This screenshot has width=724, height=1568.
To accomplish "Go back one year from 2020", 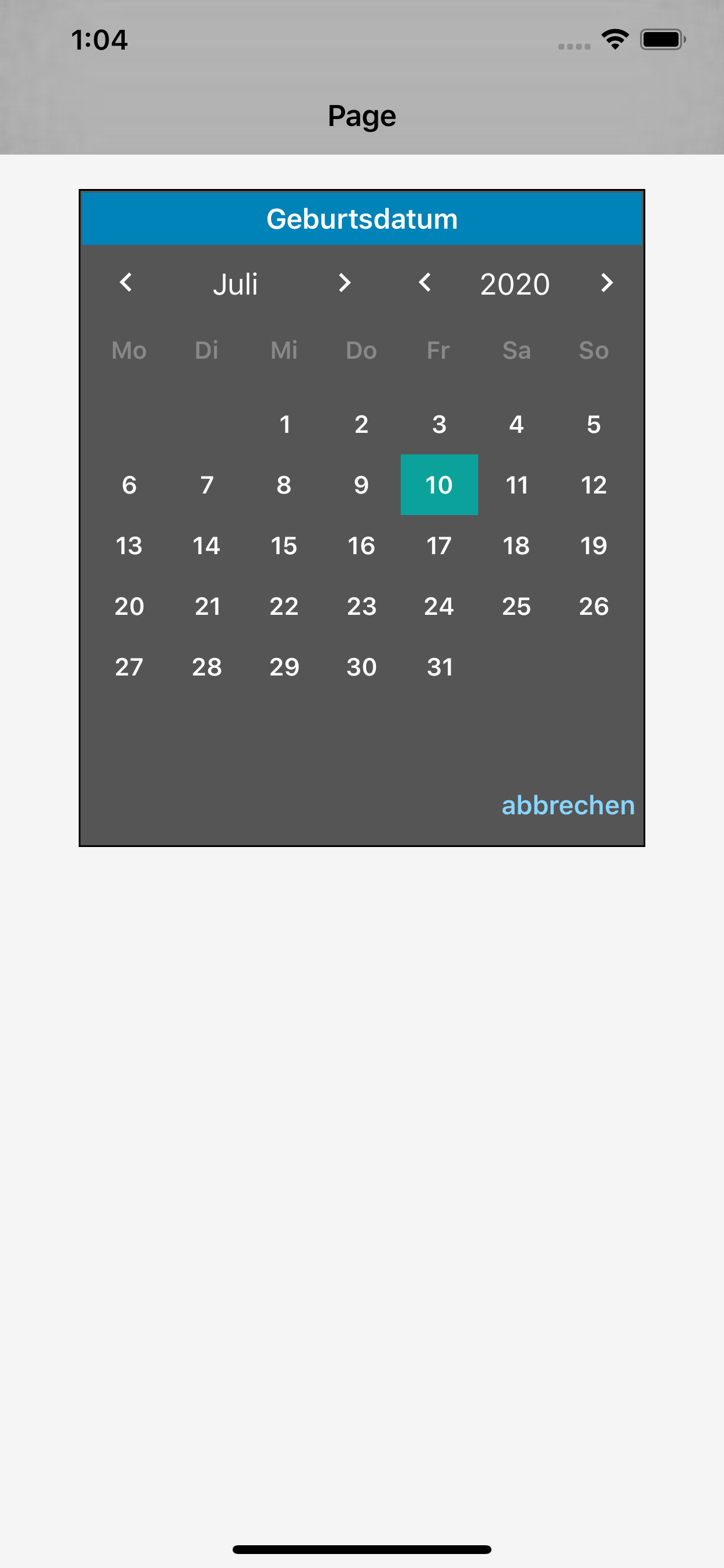I will point(425,282).
